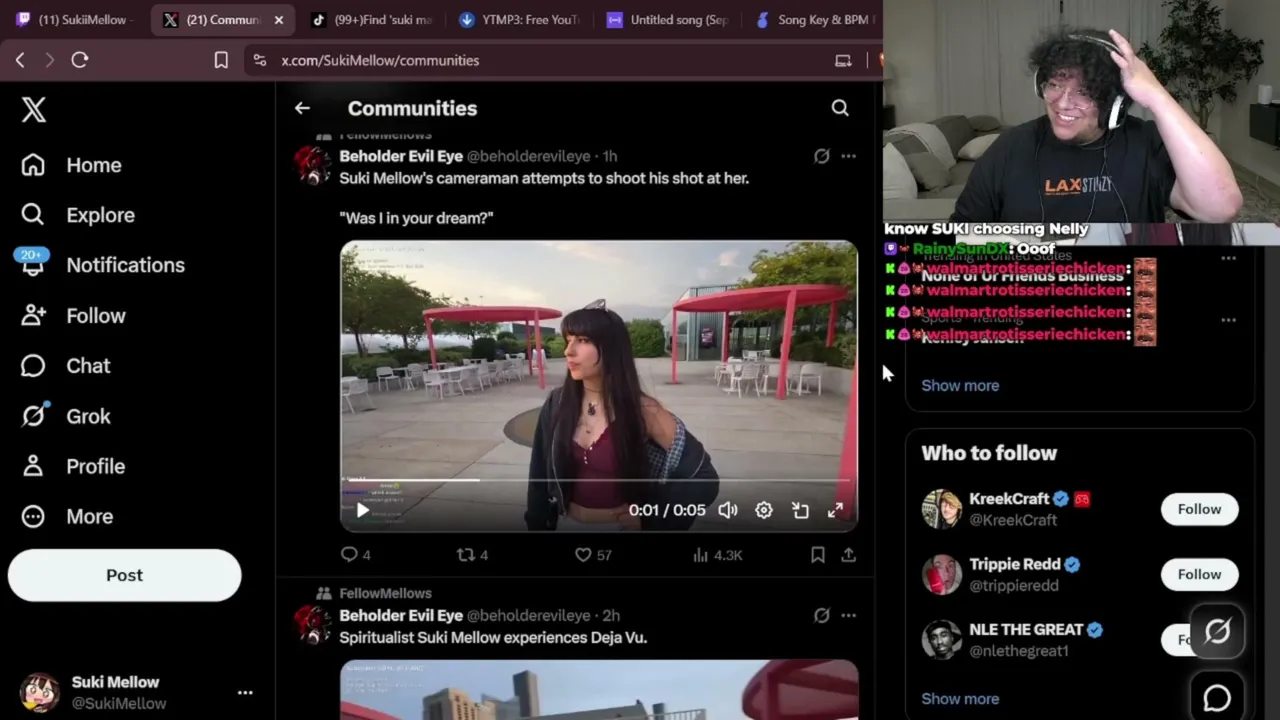
Task: Follow Trippie Redd
Action: pos(1199,574)
